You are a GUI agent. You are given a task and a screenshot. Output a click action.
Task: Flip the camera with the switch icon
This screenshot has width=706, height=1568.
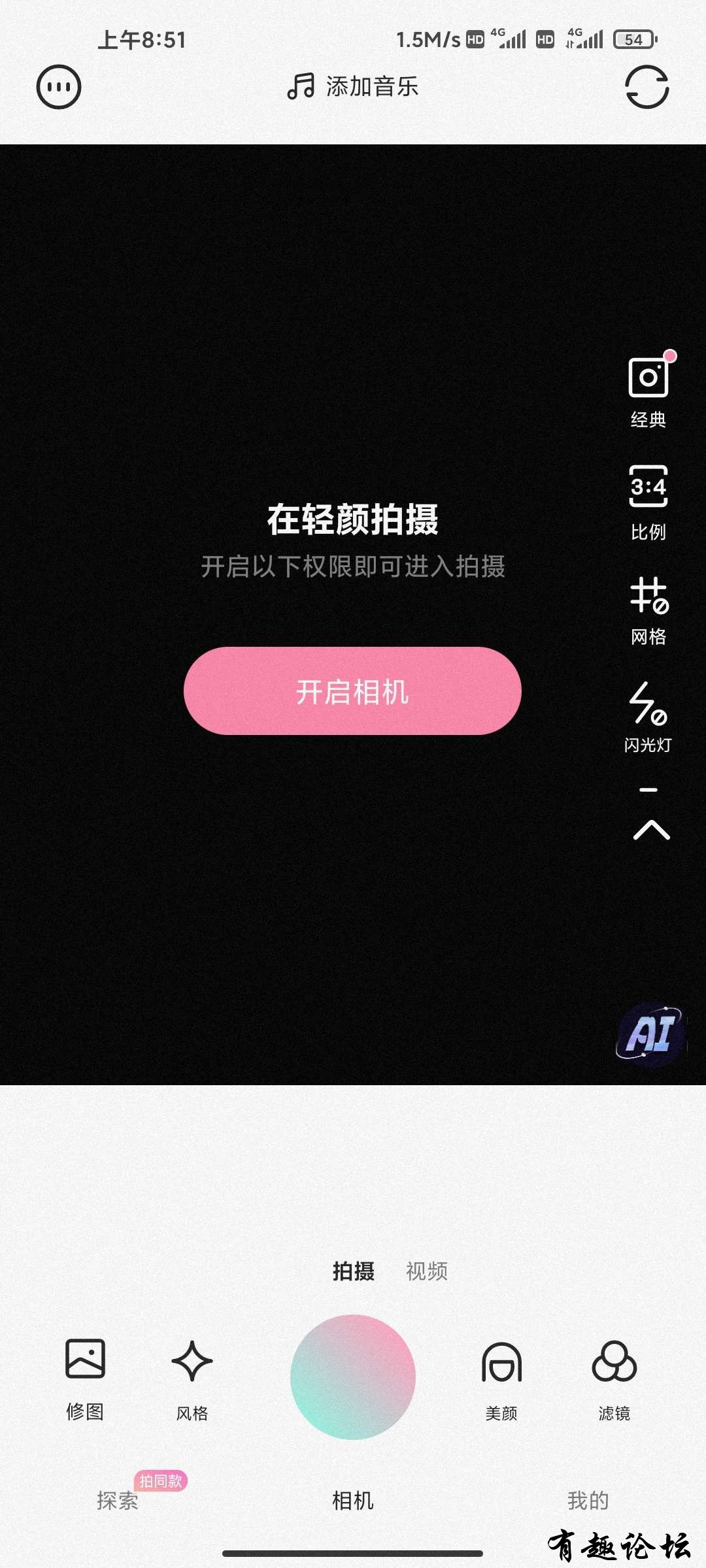click(x=647, y=87)
